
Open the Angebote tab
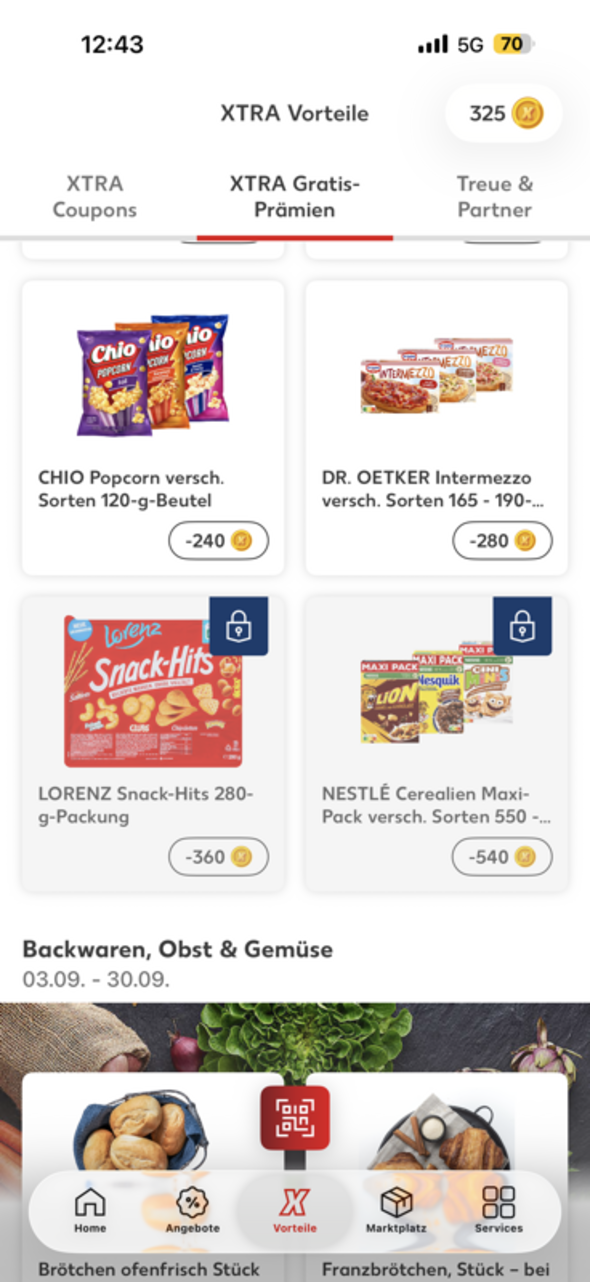(x=192, y=1210)
